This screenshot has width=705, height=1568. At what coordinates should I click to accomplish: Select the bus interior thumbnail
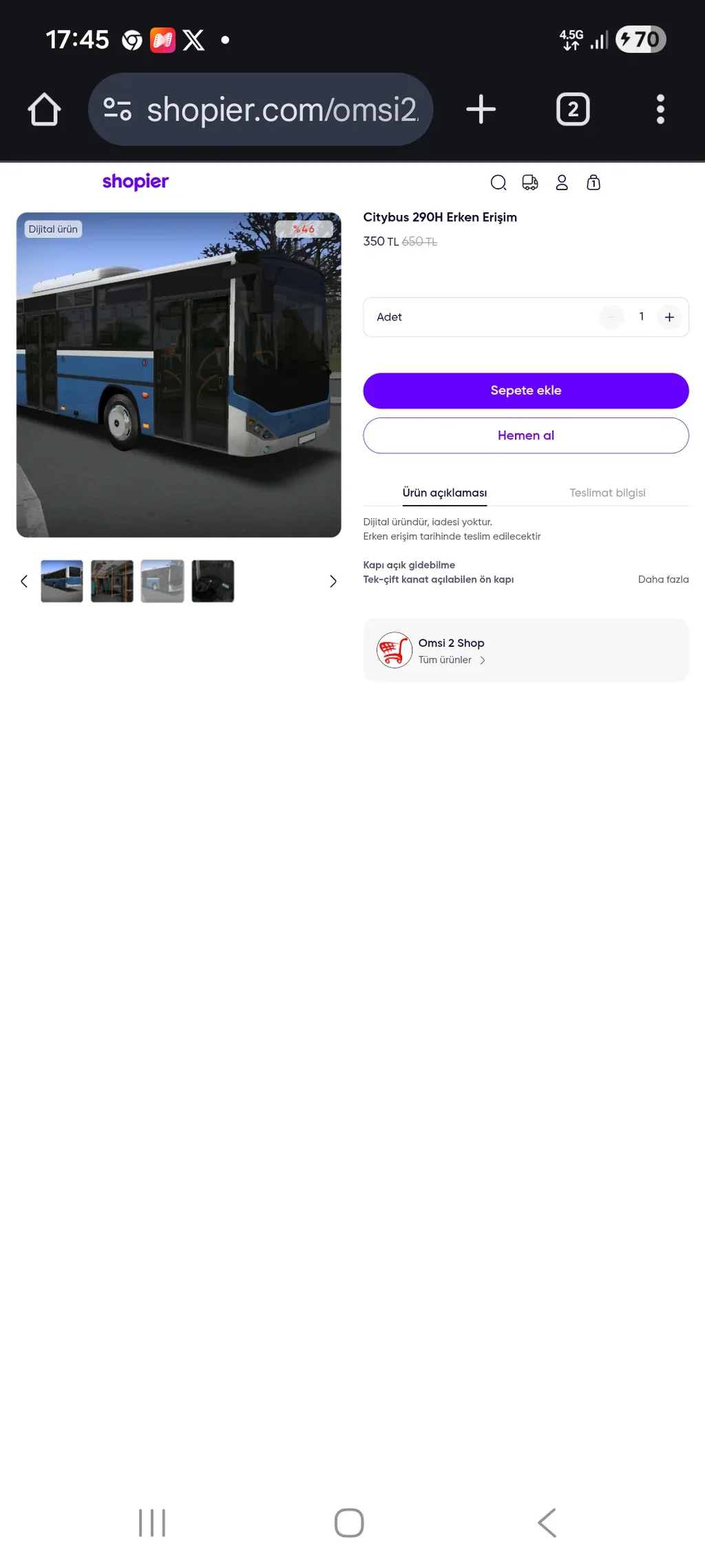pyautogui.click(x=112, y=581)
